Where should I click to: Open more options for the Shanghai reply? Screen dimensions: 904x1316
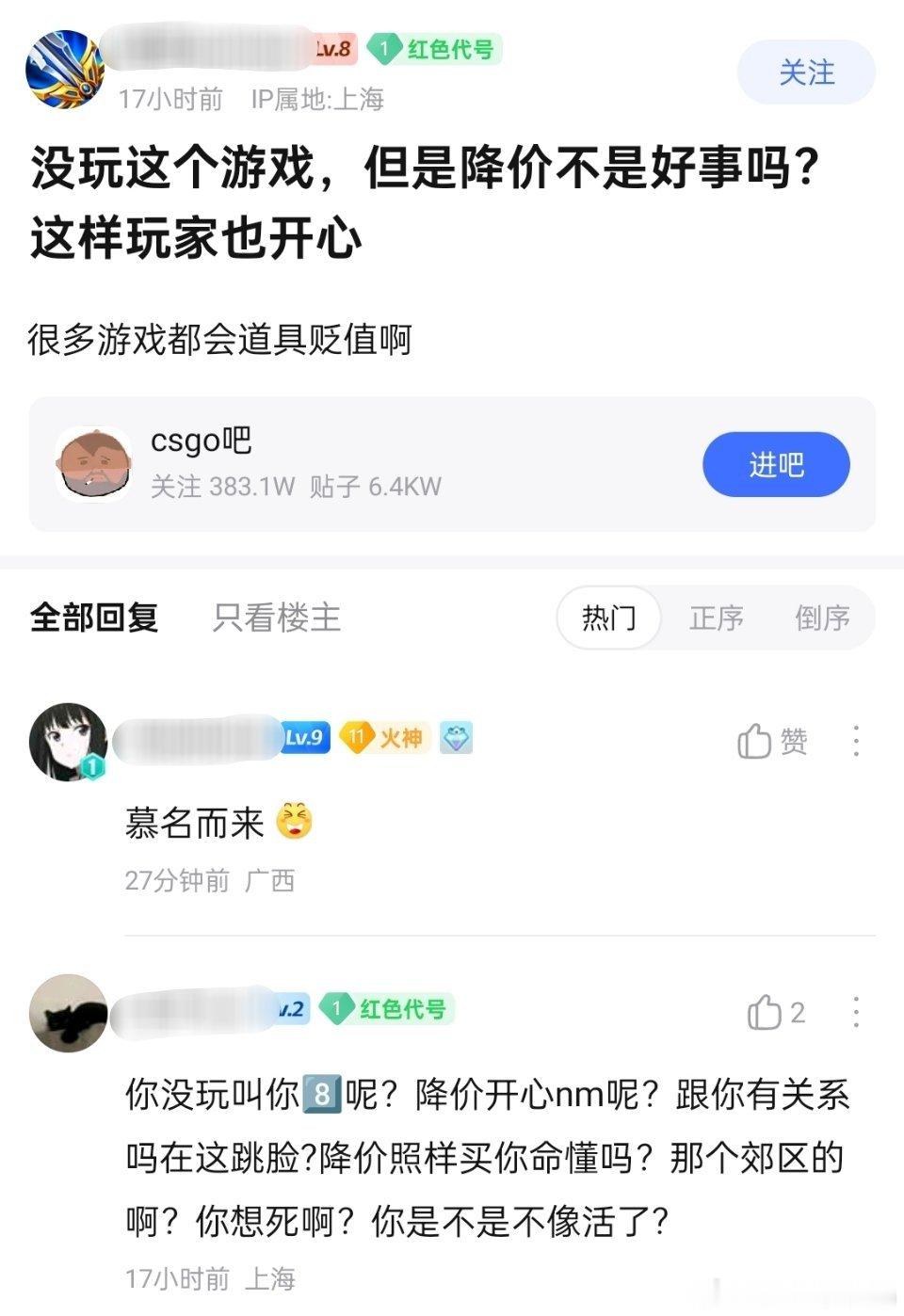coord(855,1013)
